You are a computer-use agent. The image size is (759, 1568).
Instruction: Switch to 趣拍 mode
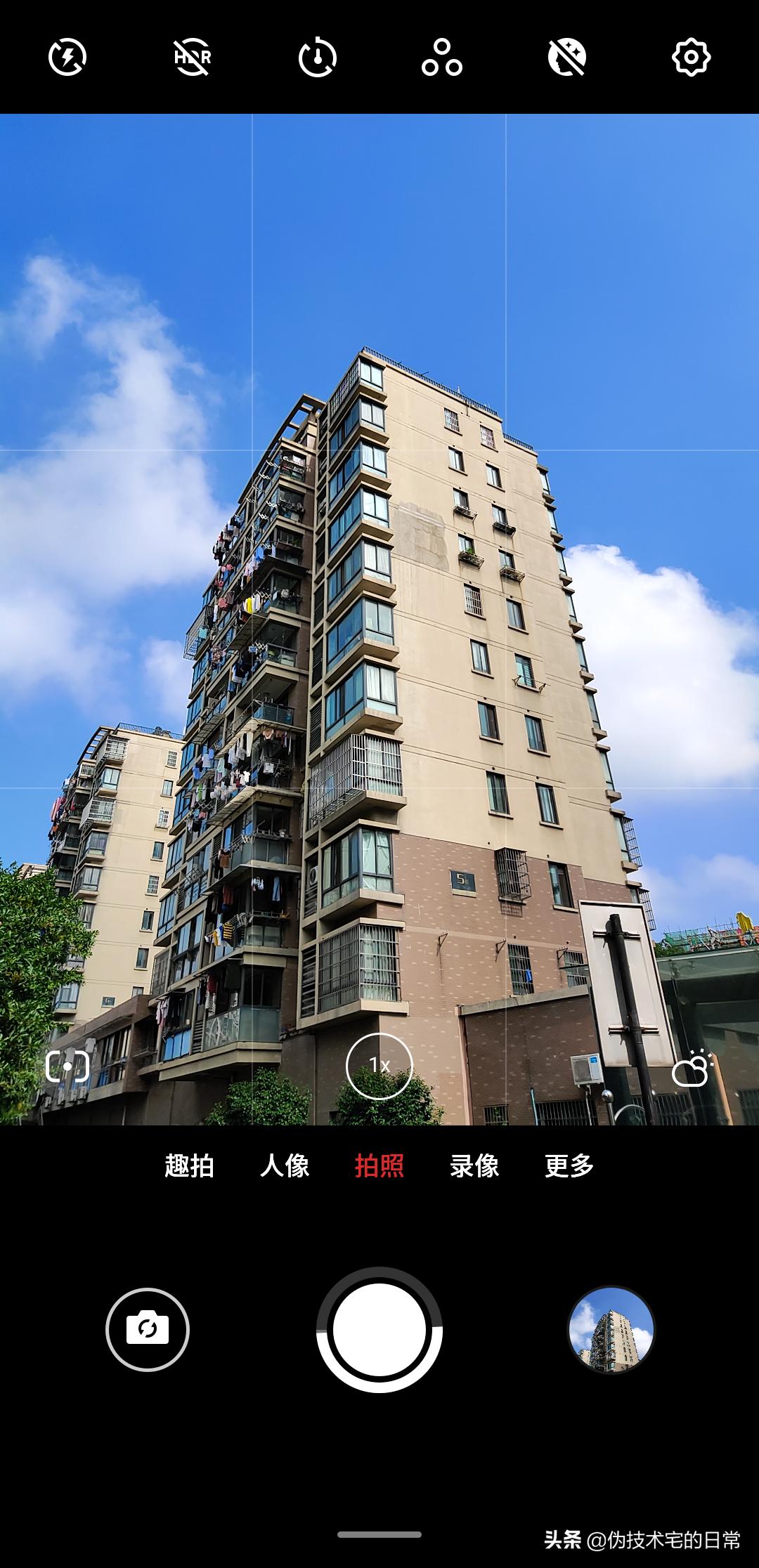click(189, 1165)
